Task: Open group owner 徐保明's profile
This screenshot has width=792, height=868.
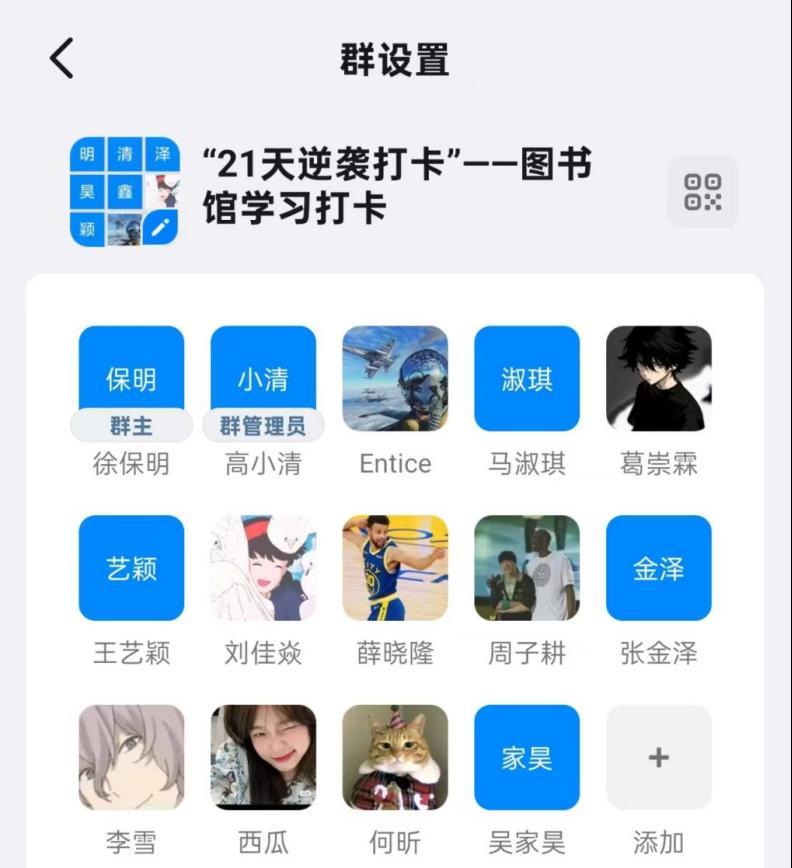Action: pos(131,378)
